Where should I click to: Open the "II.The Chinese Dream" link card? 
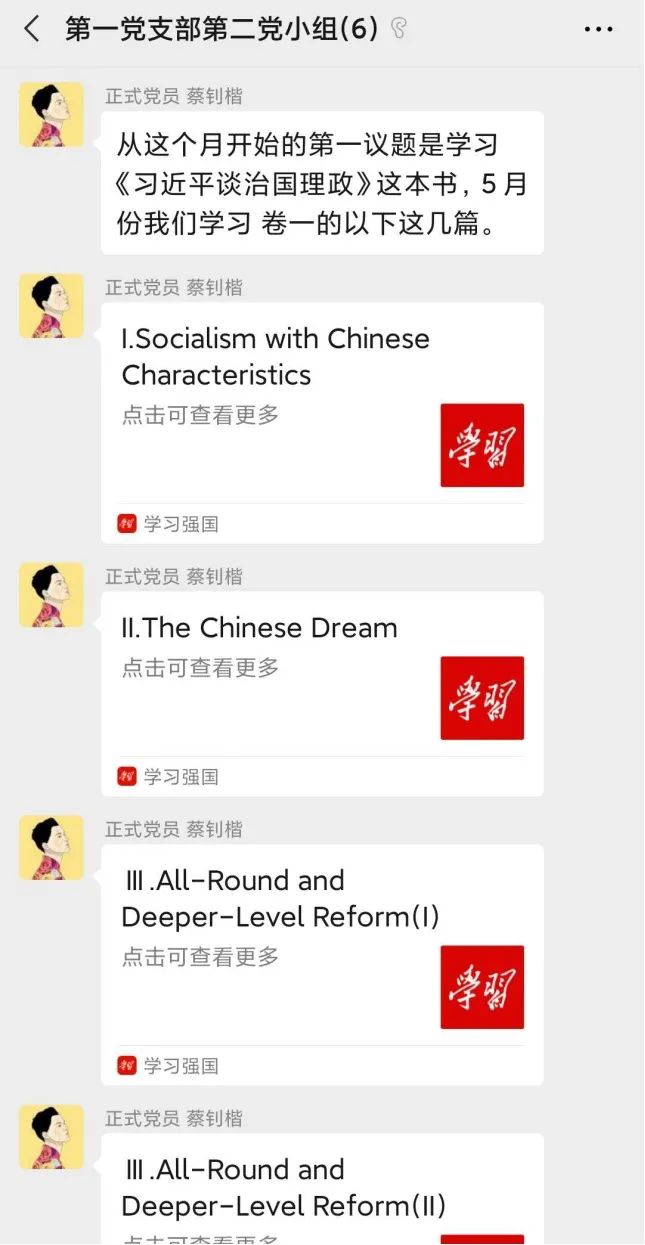pyautogui.click(x=322, y=693)
